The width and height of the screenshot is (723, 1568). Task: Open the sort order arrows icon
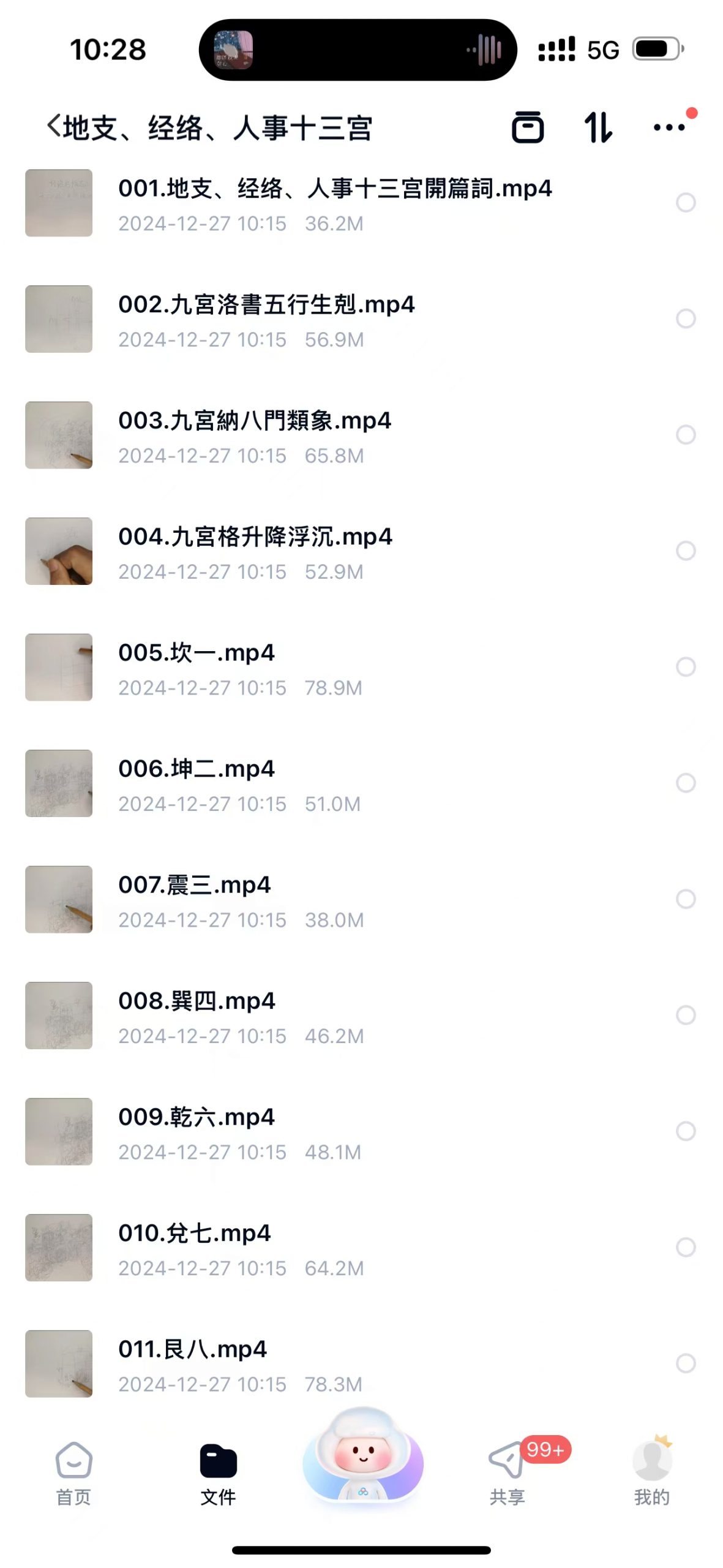tap(598, 127)
